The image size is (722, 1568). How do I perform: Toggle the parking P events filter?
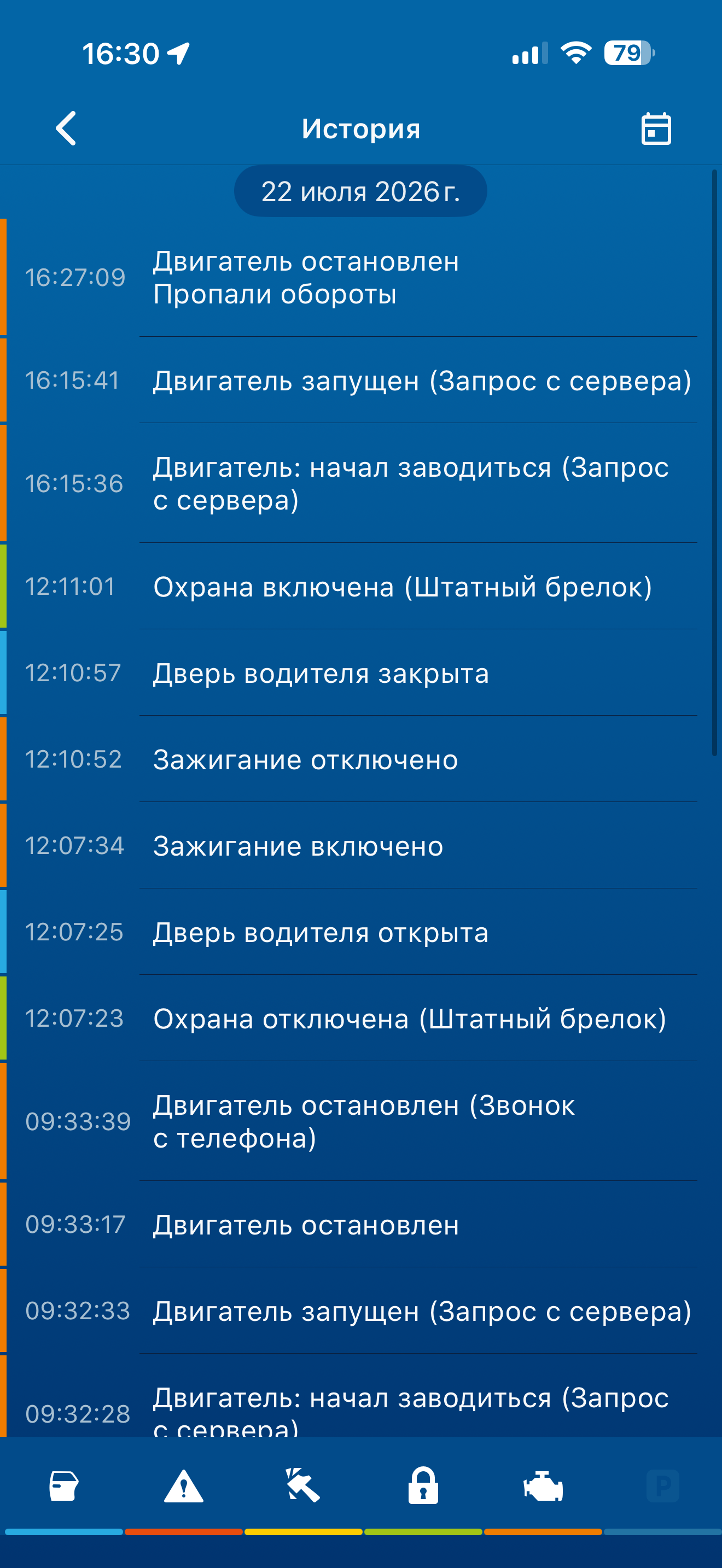pos(663,1486)
